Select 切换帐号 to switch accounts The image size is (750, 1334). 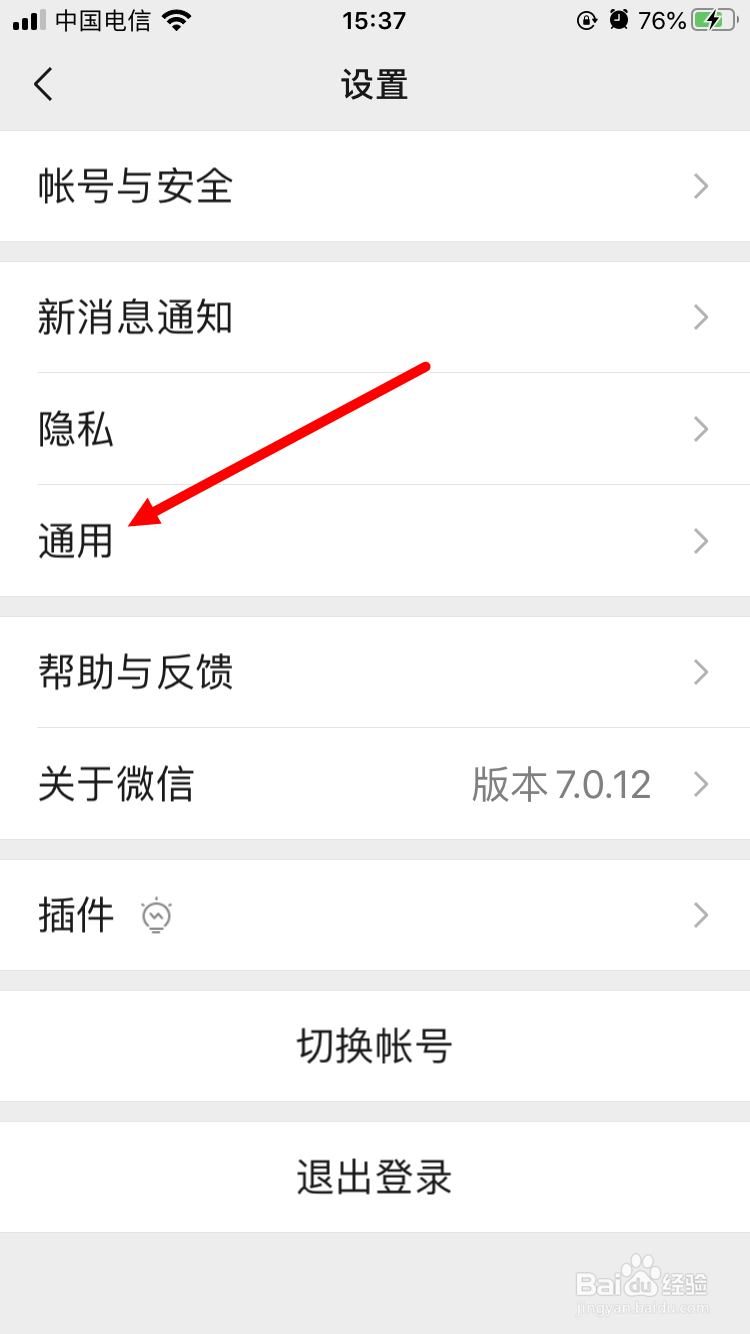click(374, 1046)
